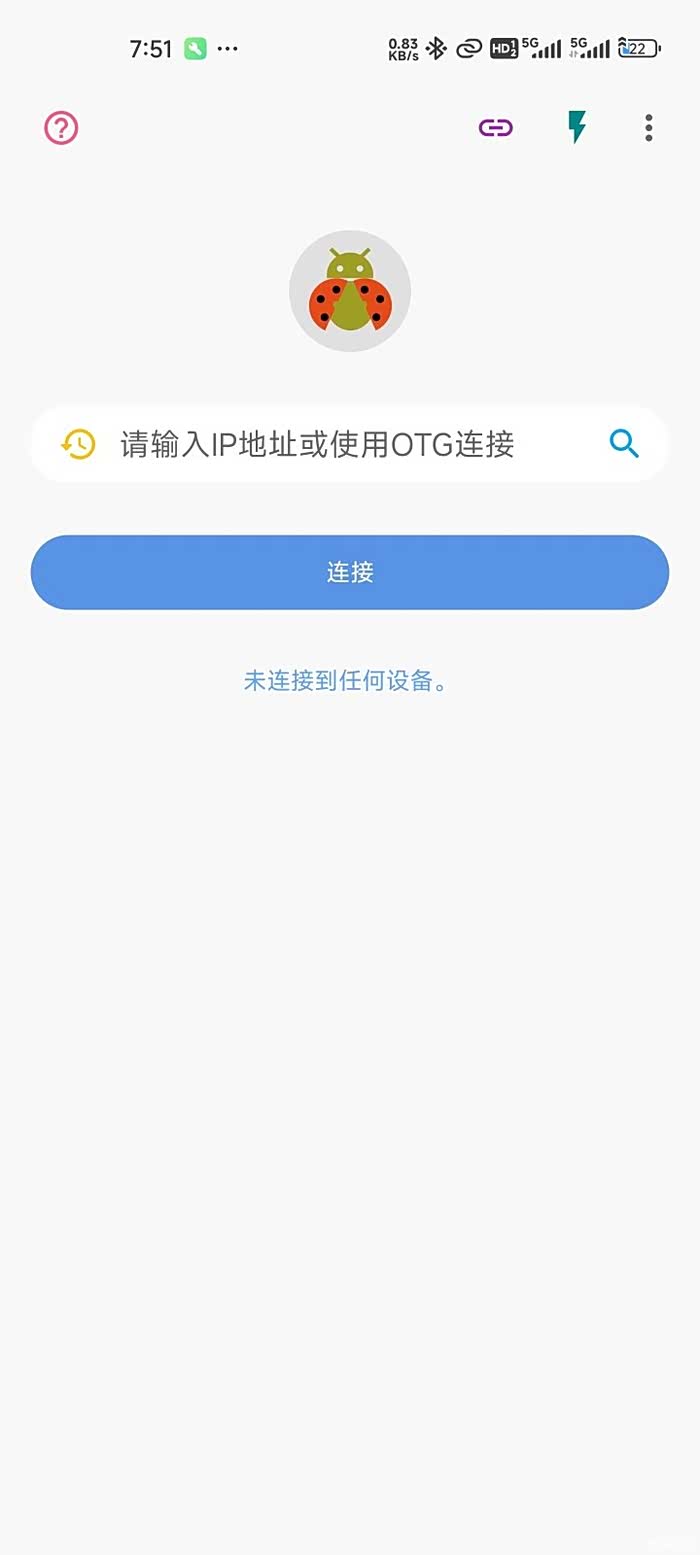Open the connection history icon
700x1555 pixels.
point(78,443)
